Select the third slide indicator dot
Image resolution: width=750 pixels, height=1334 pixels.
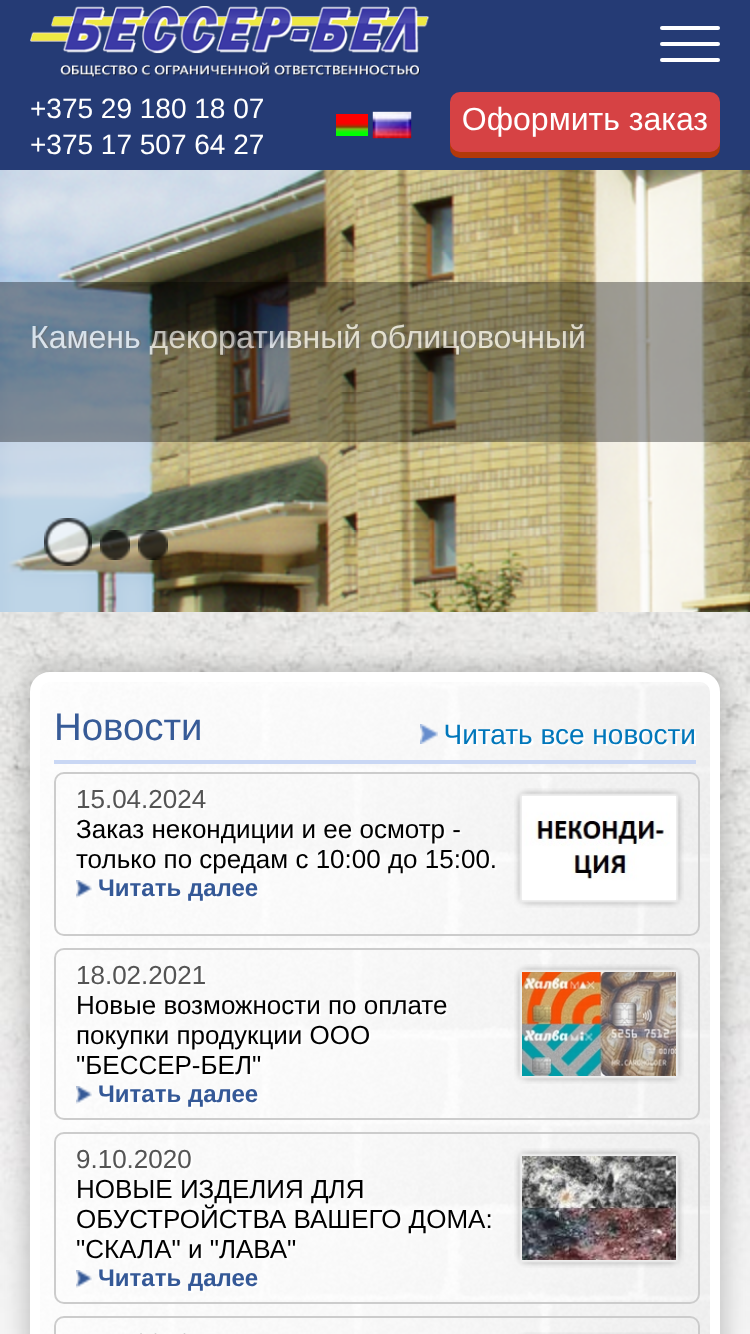click(x=153, y=544)
